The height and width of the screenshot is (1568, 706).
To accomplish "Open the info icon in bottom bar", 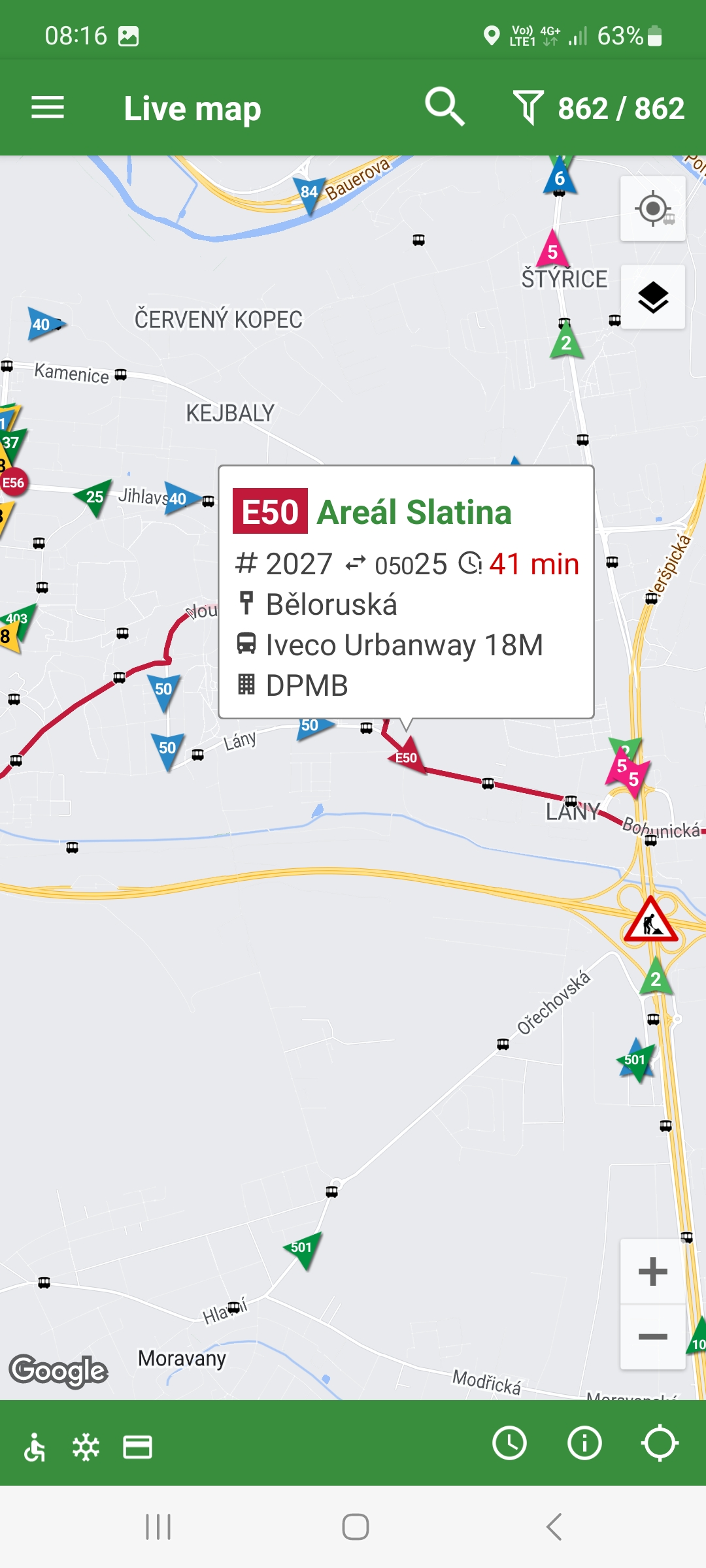I will (584, 1443).
